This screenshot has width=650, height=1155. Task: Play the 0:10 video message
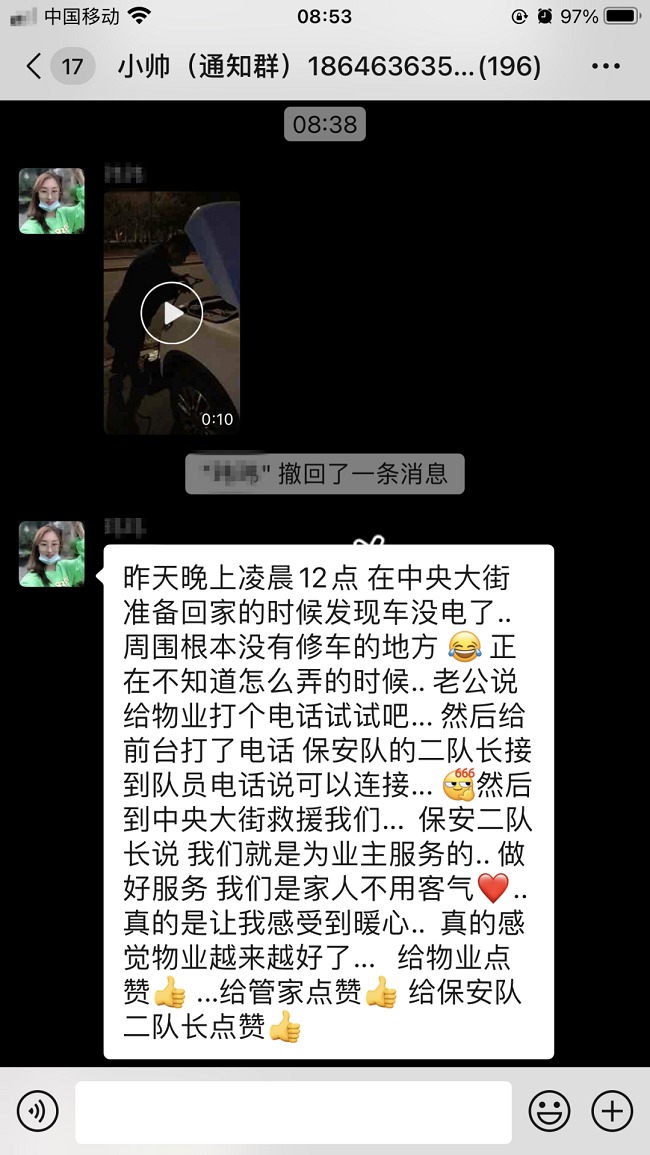coord(171,313)
